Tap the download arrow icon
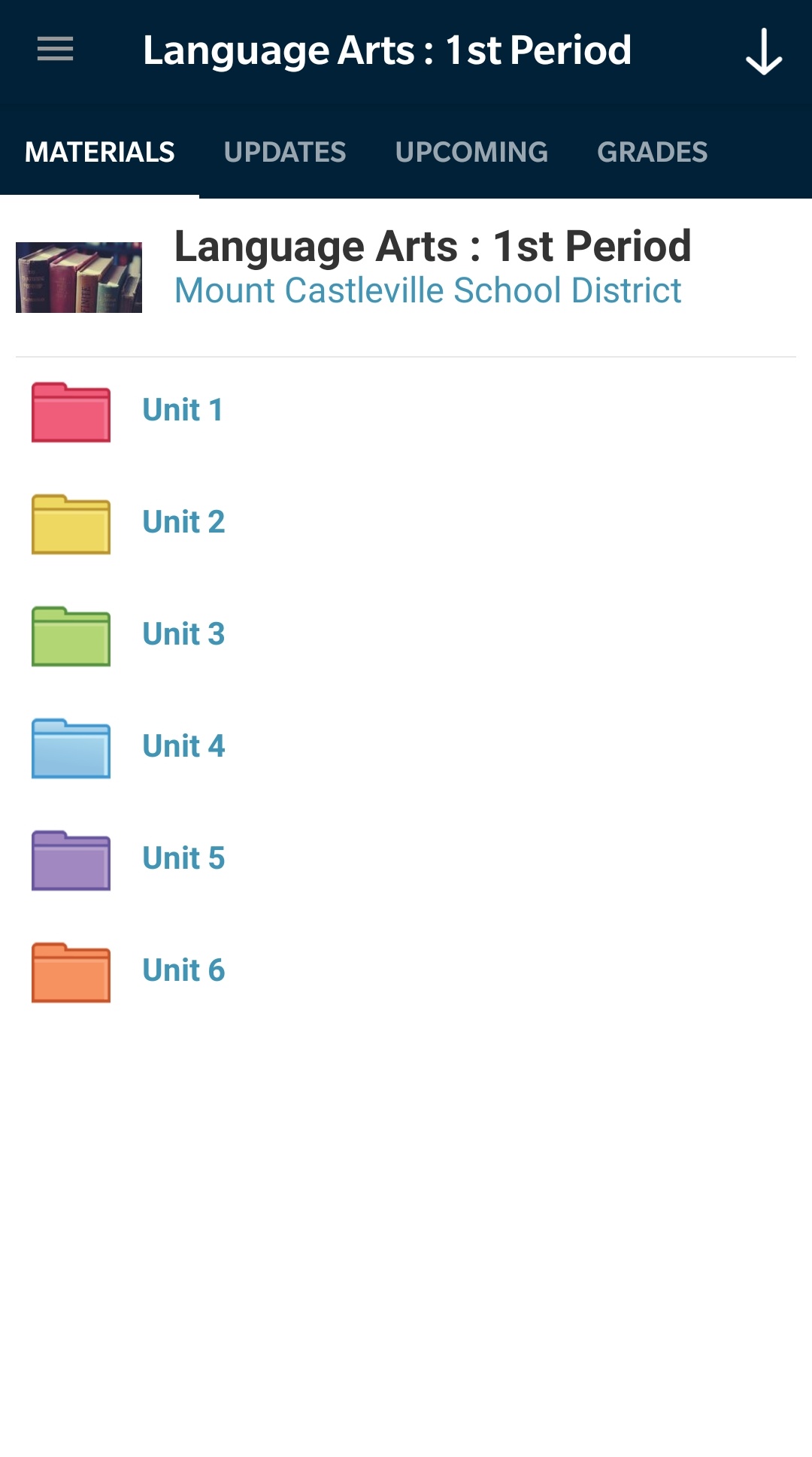This screenshot has height=1457, width=812. (x=763, y=51)
